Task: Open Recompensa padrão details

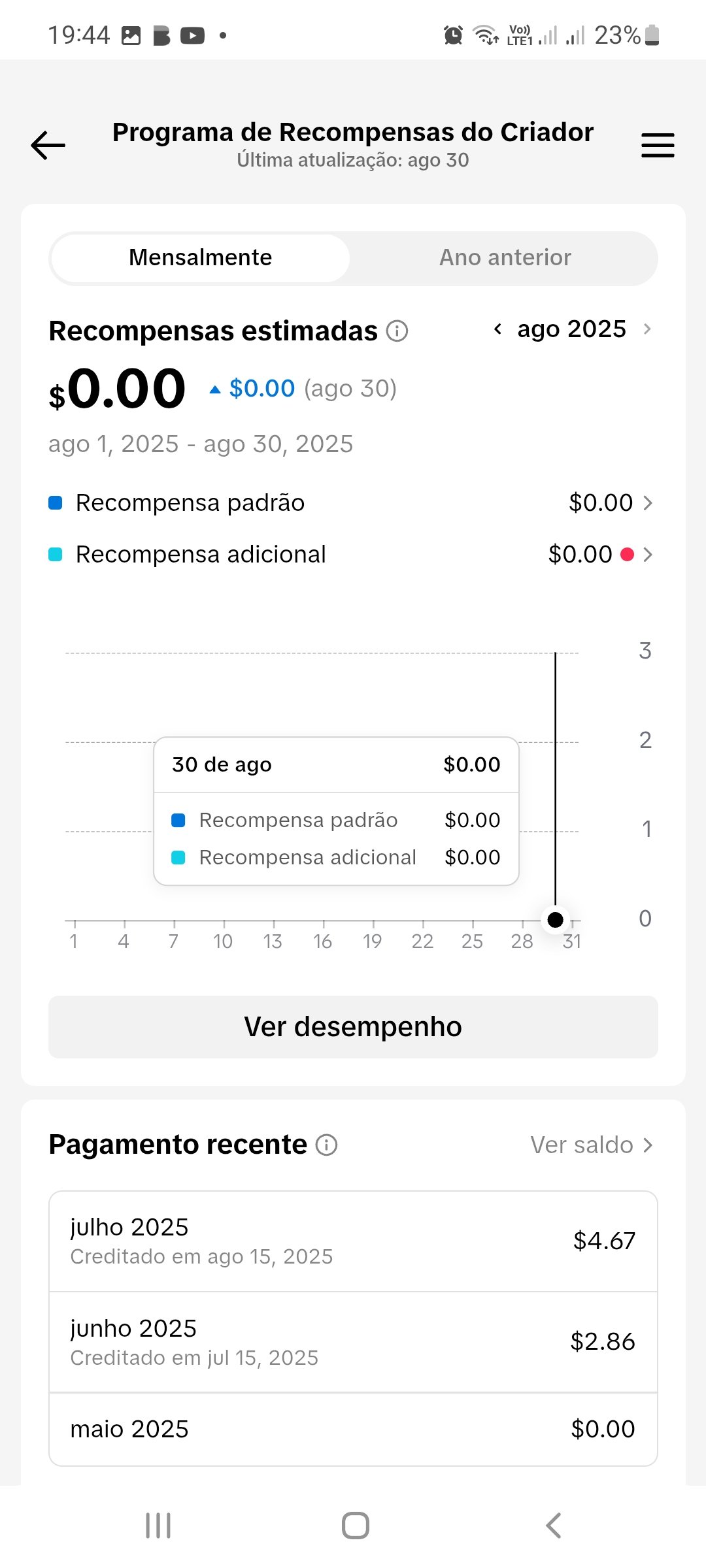Action: tap(611, 503)
